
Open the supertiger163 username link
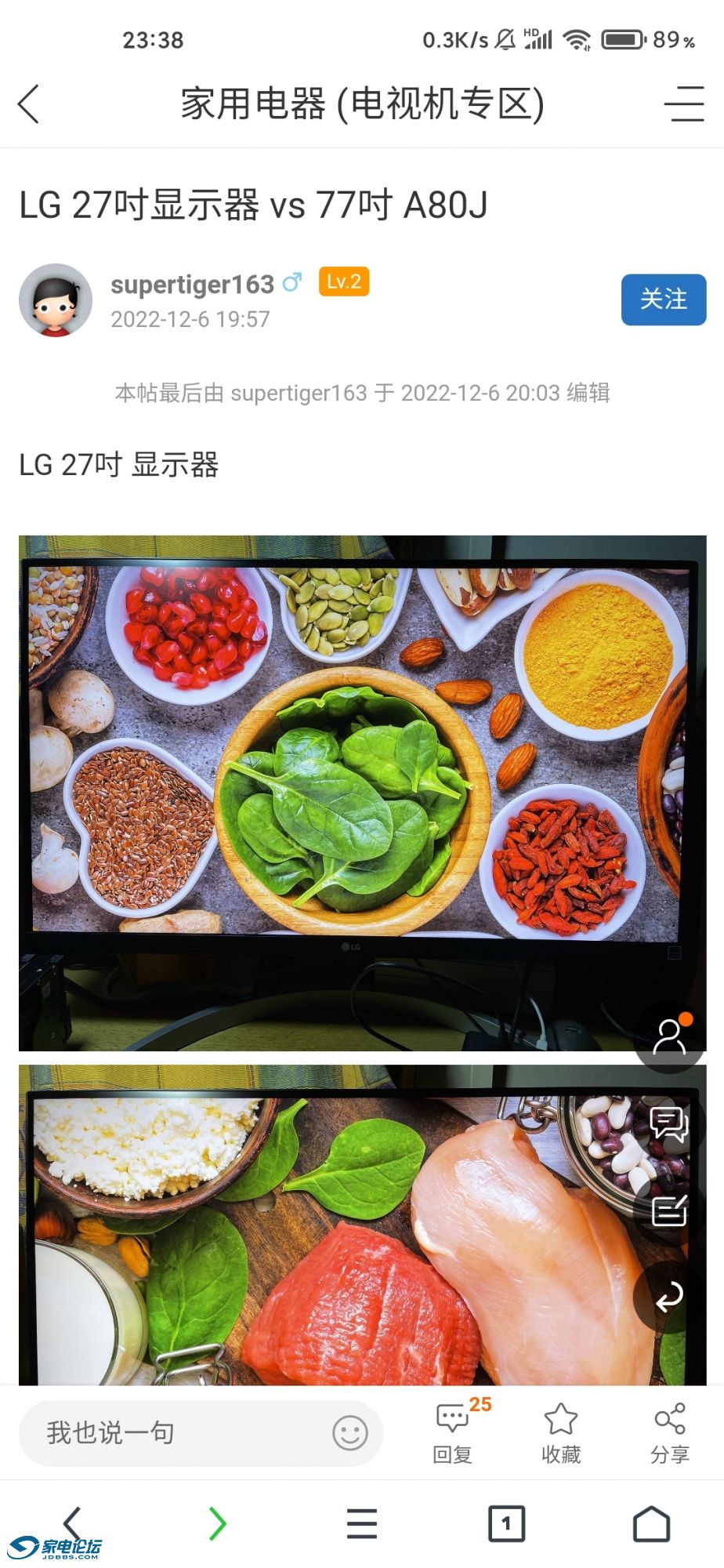(192, 284)
